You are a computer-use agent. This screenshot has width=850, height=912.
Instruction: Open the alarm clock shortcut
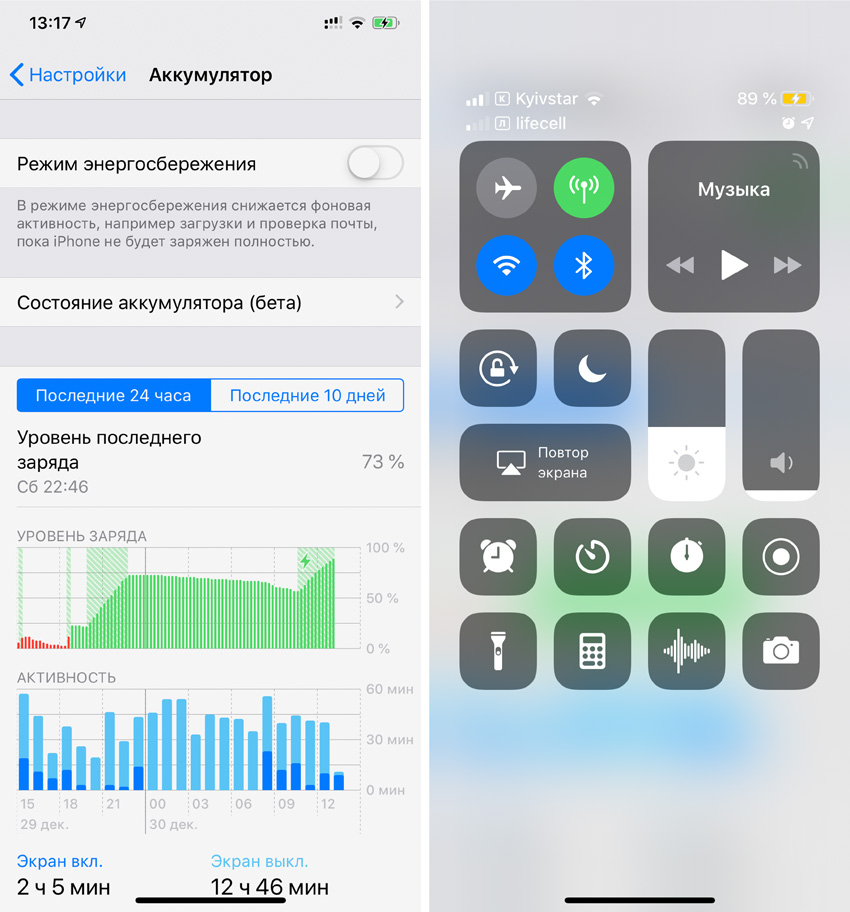tap(498, 556)
